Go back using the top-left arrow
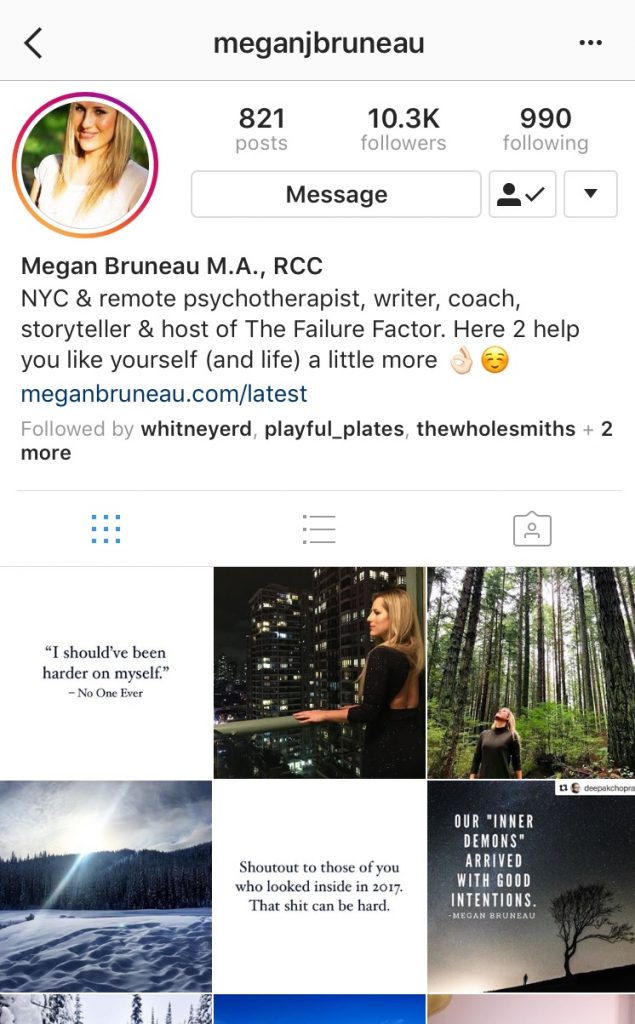 pyautogui.click(x=33, y=43)
